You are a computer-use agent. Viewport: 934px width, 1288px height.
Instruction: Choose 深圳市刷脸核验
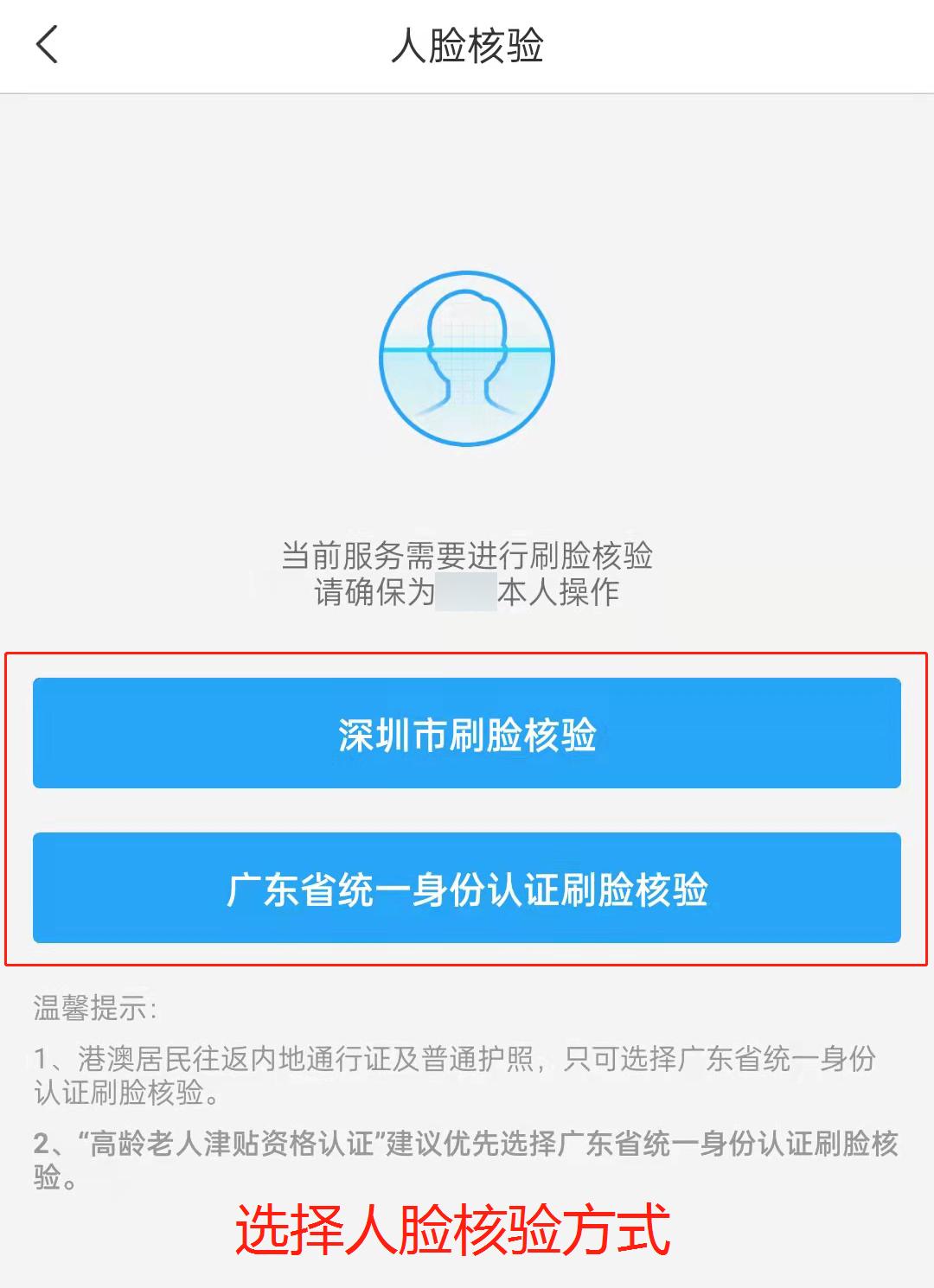[467, 733]
